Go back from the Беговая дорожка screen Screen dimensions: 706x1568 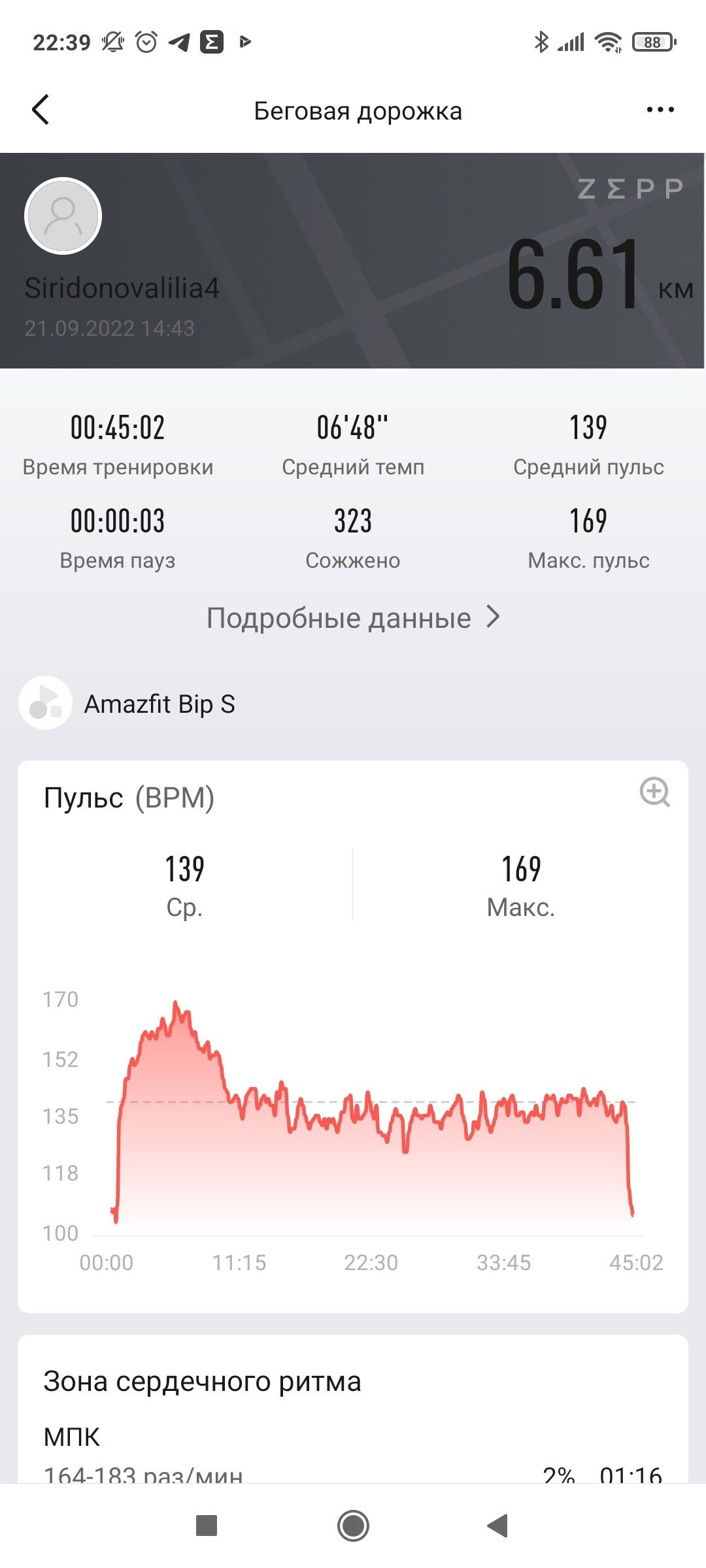(x=41, y=110)
